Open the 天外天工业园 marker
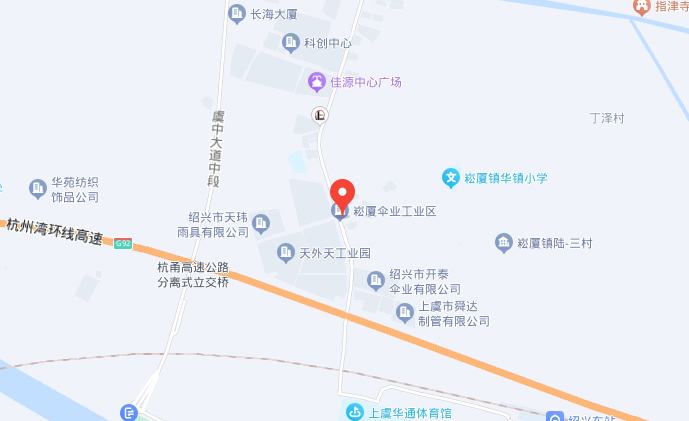Screen dimensions: 689x421 coord(286,253)
